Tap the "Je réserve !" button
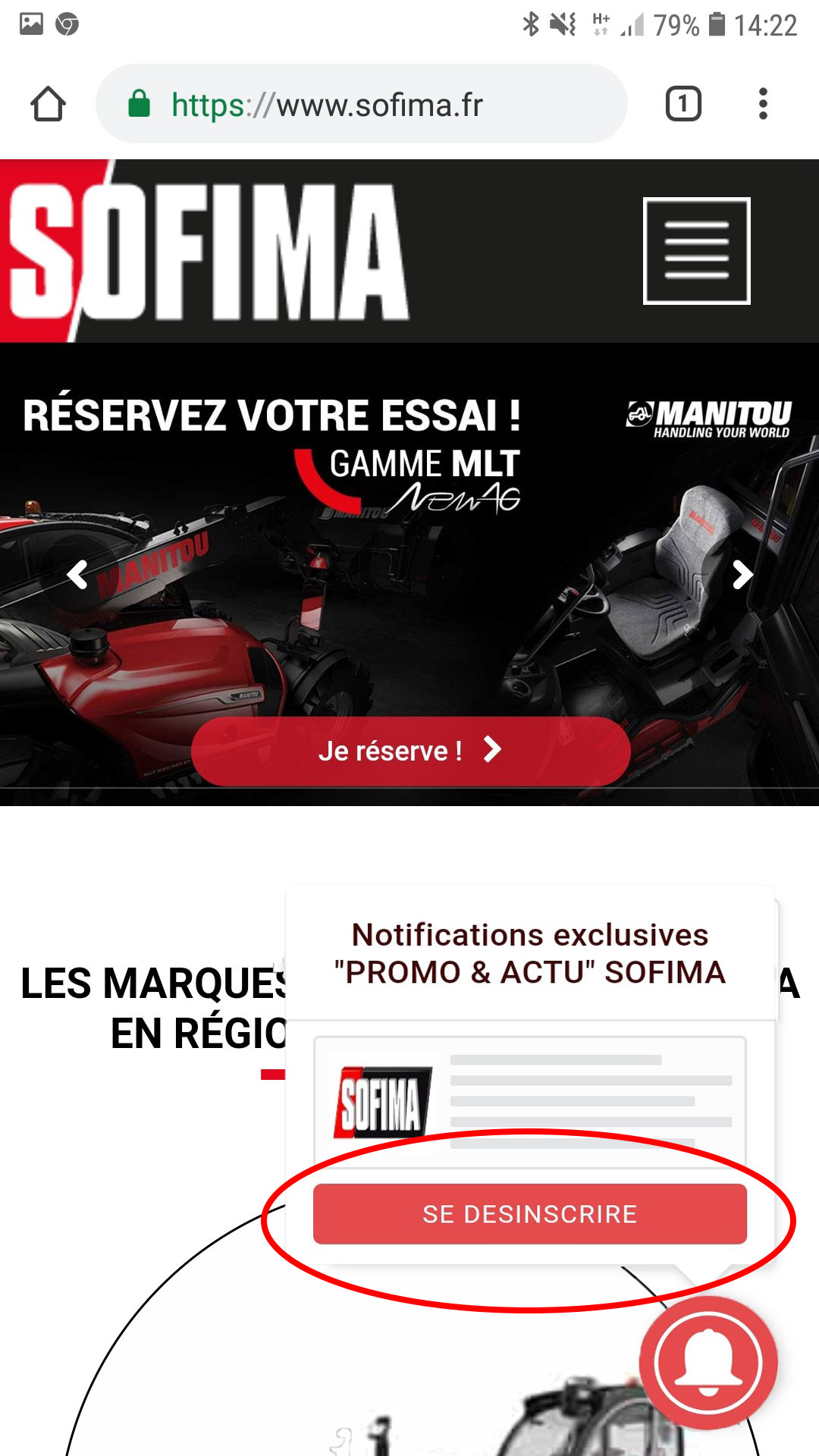This screenshot has width=819, height=1456. click(410, 751)
